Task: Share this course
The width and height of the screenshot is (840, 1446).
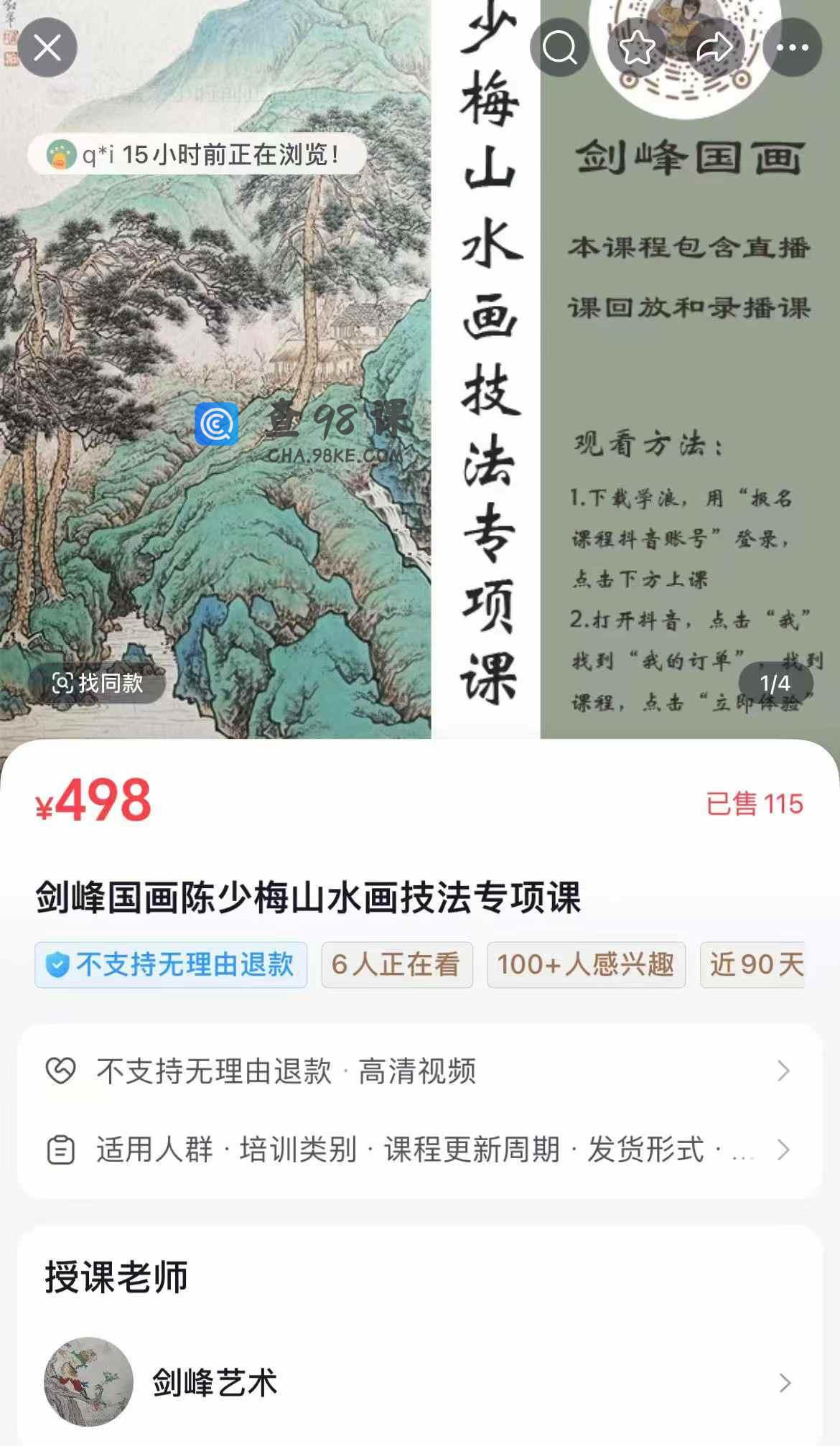Action: click(714, 48)
